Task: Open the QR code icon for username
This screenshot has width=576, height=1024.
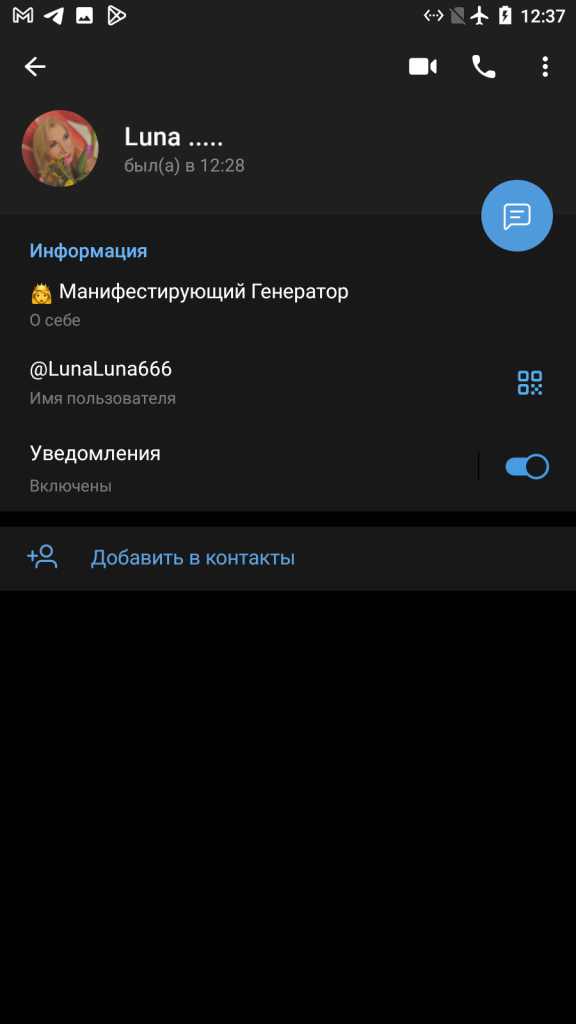Action: point(530,383)
